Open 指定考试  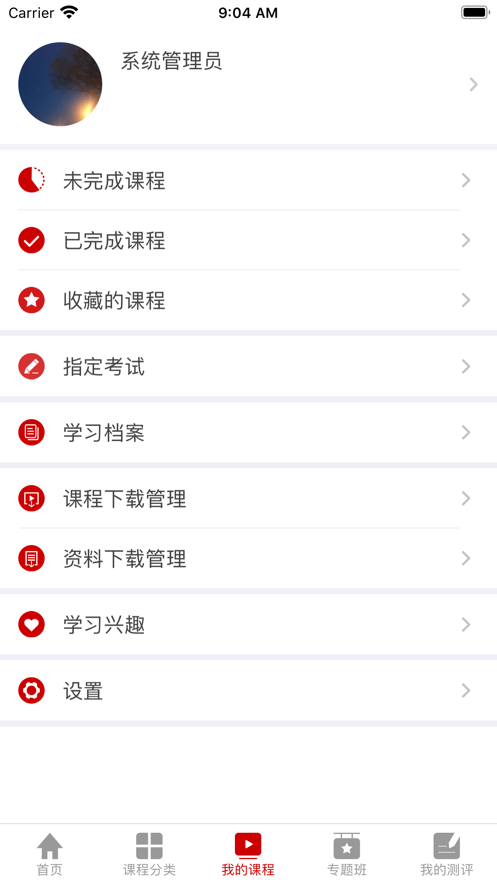[248, 367]
